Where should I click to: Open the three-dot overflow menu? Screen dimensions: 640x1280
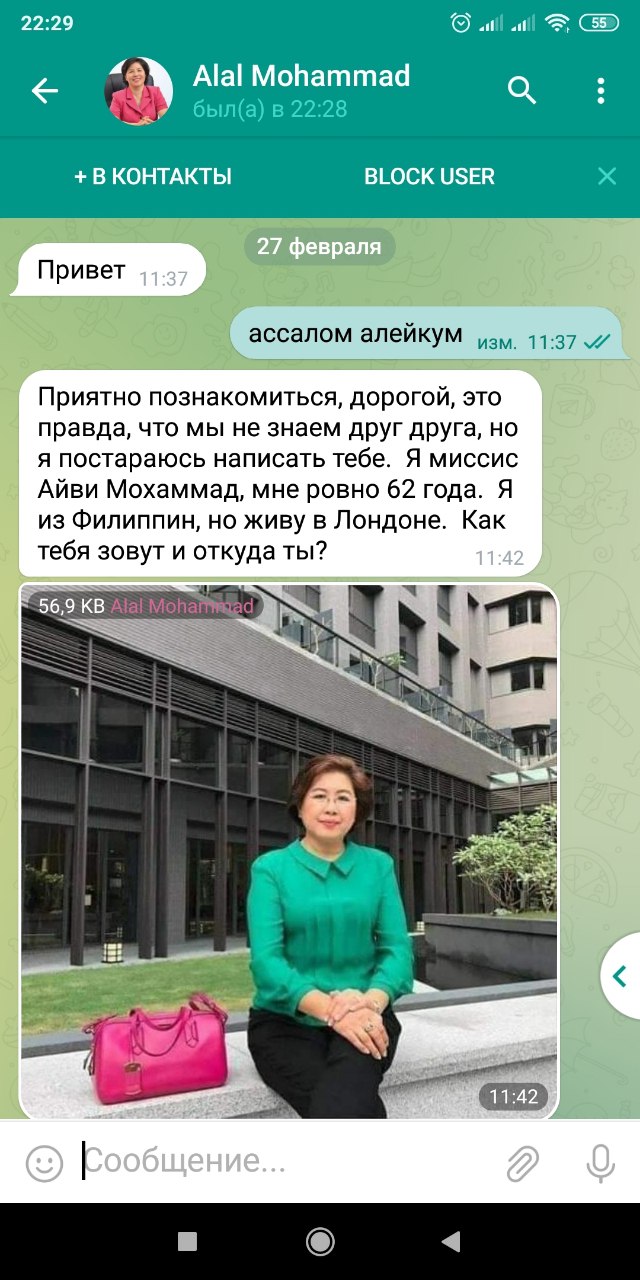point(600,91)
